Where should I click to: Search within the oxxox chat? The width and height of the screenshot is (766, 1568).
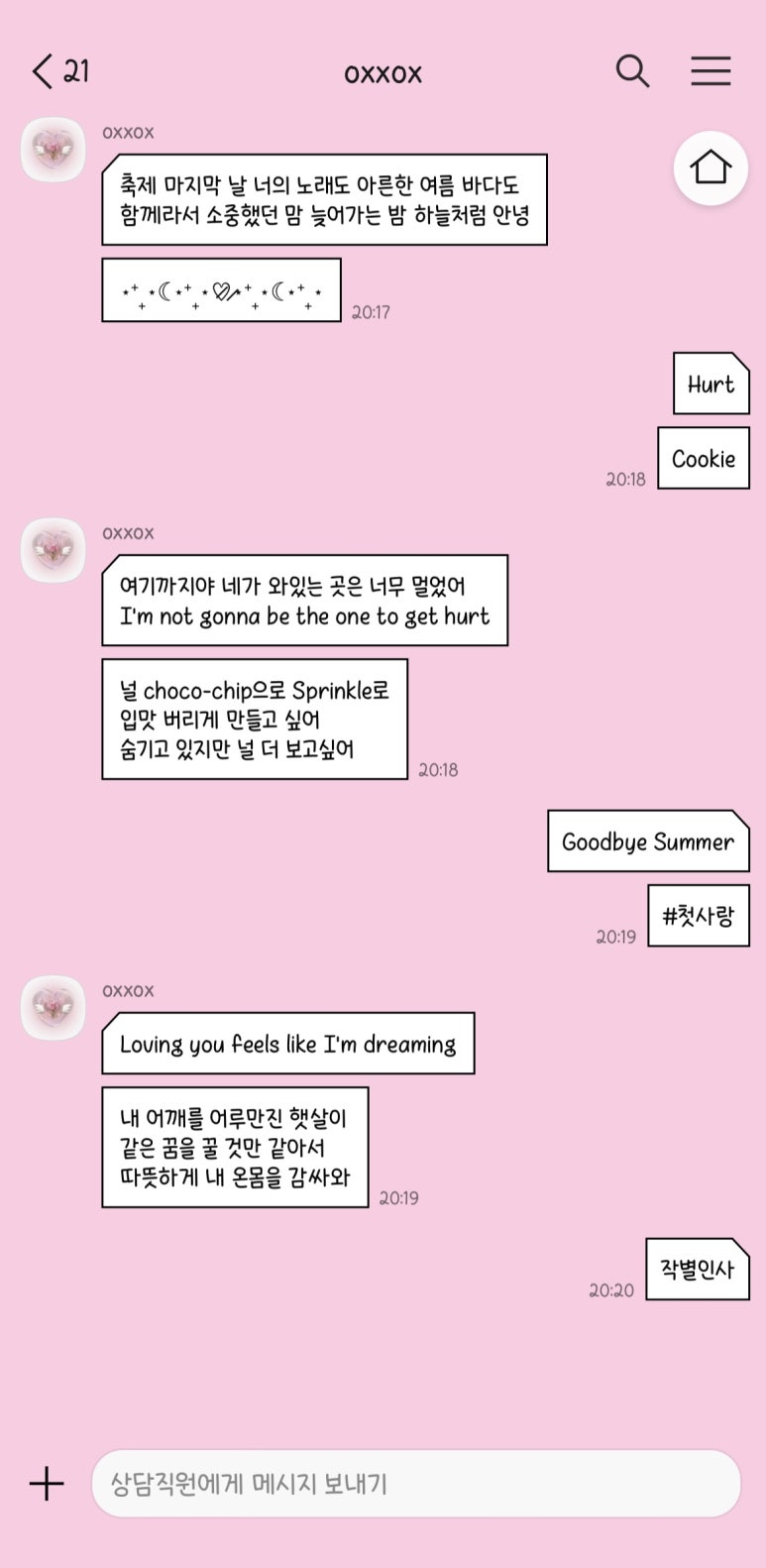click(632, 71)
